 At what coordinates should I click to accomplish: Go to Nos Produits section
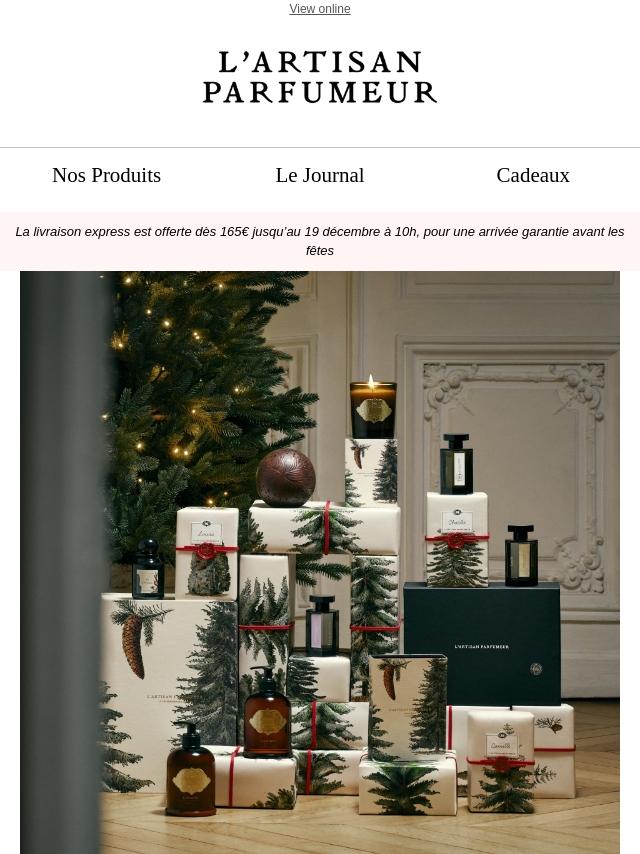(x=106, y=176)
